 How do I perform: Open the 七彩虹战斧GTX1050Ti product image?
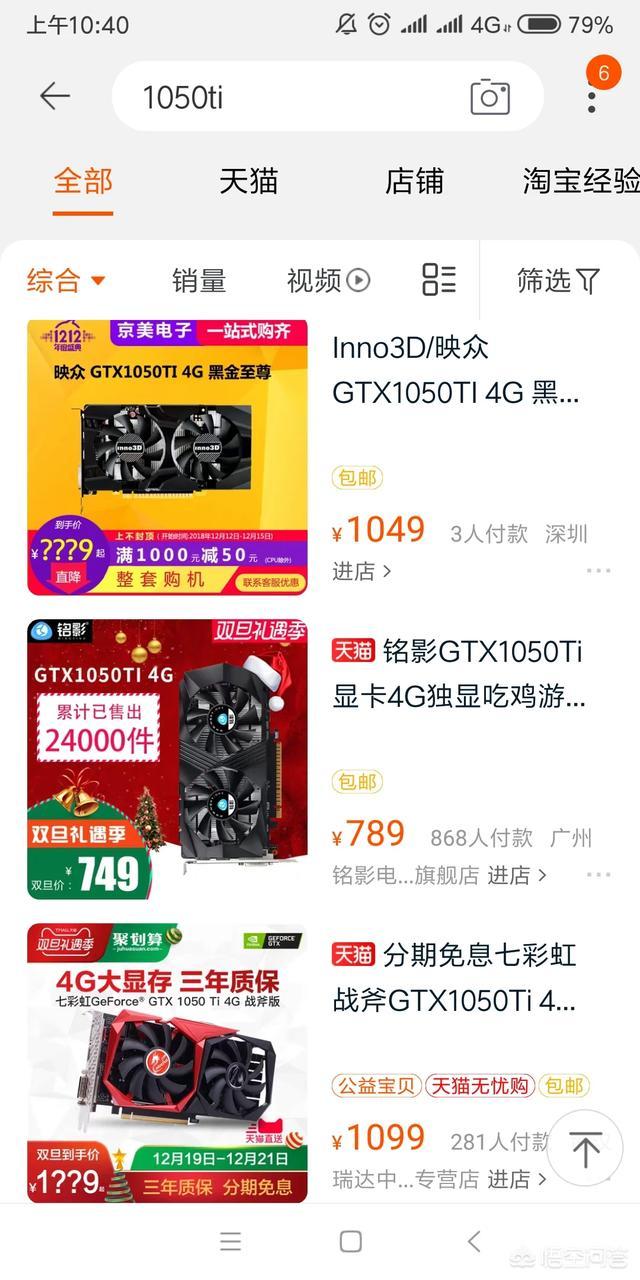click(x=167, y=1062)
